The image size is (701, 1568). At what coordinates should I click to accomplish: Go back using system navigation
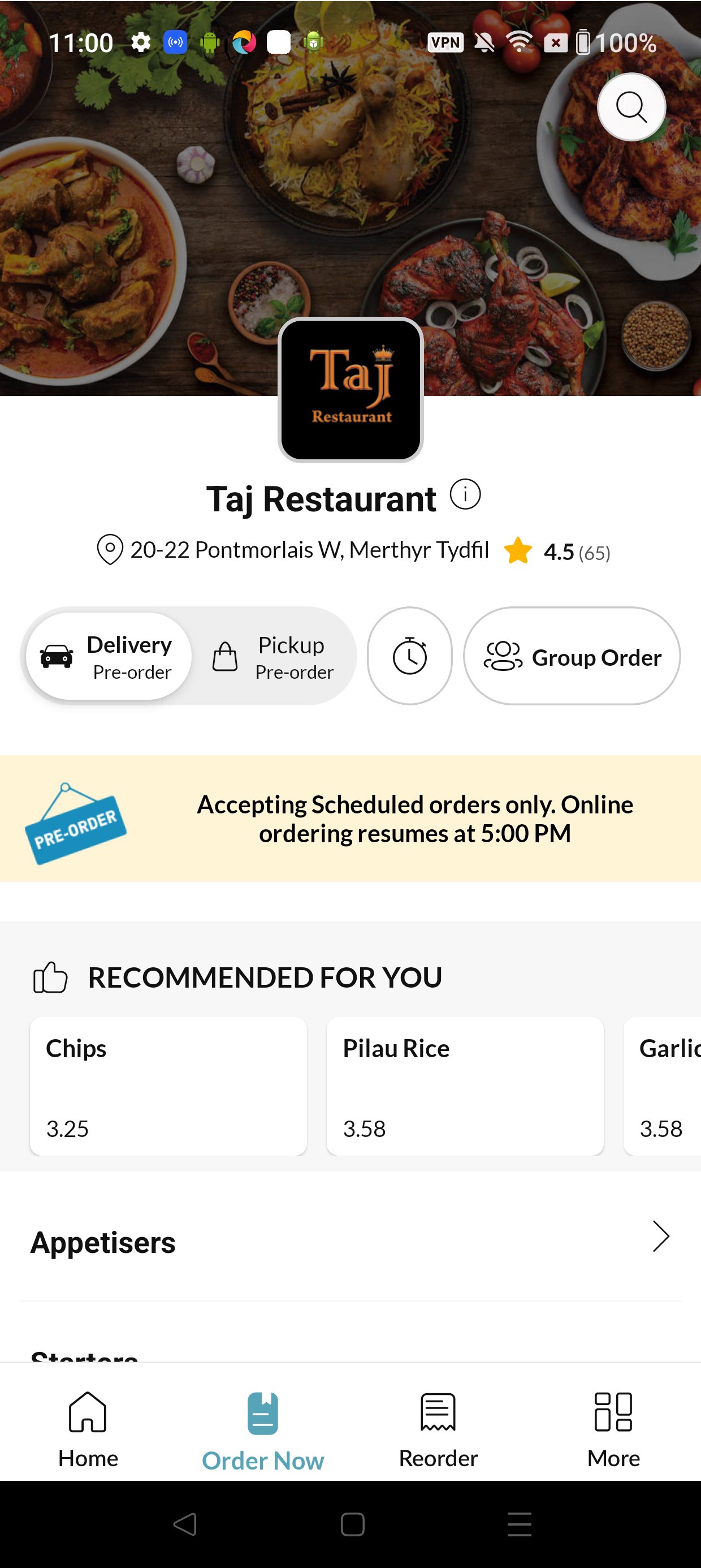click(x=185, y=1524)
